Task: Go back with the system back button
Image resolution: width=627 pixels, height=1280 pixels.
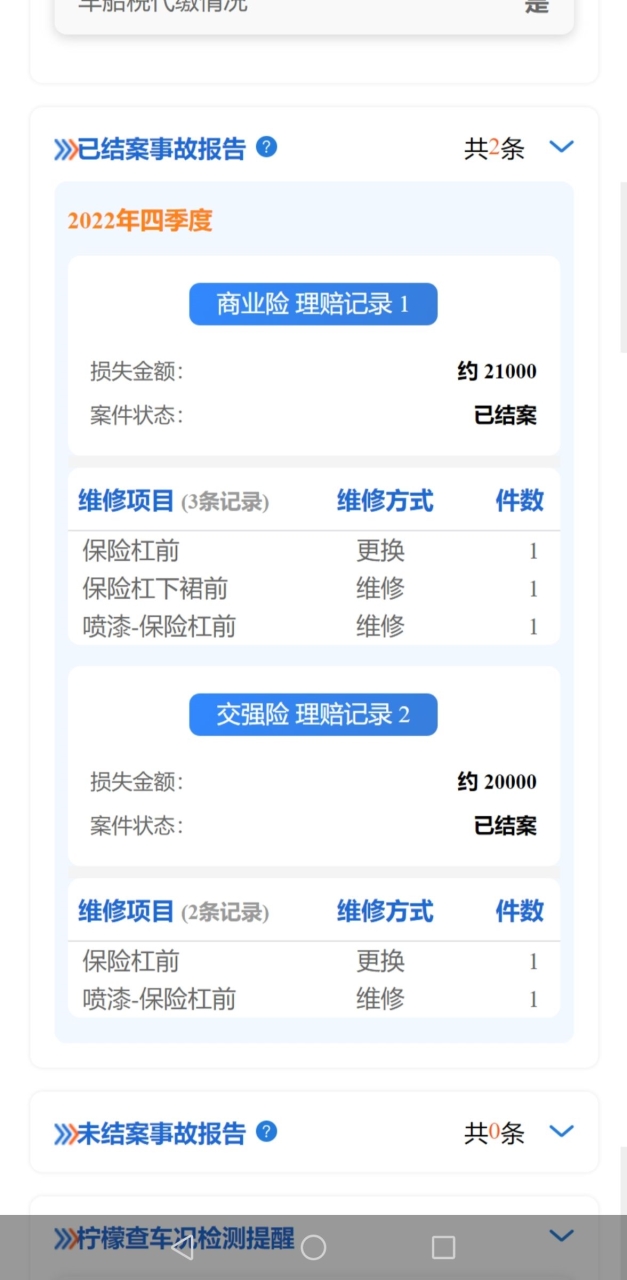Action: pyautogui.click(x=182, y=1247)
